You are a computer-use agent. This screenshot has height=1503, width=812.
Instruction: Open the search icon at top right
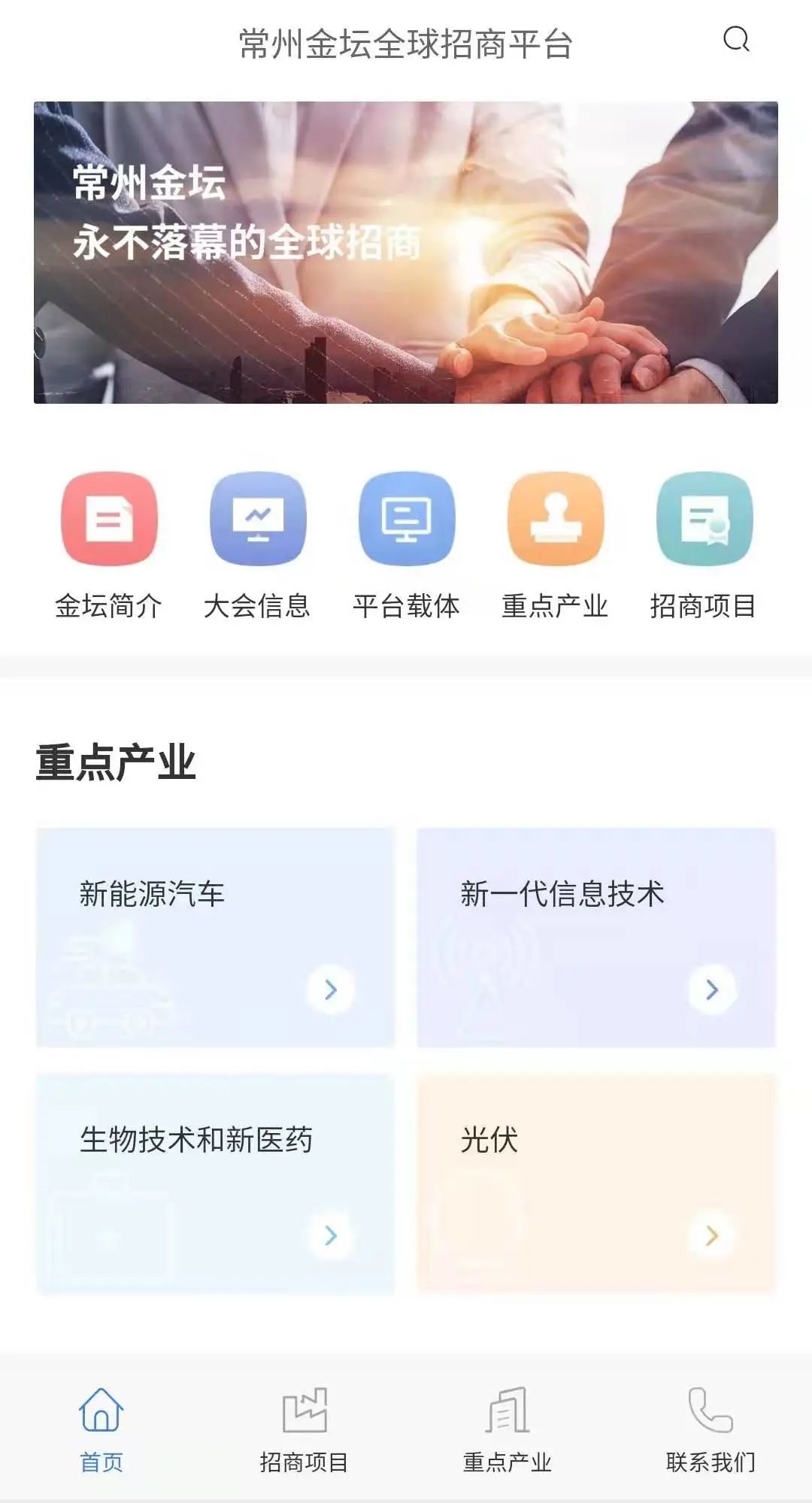click(736, 39)
